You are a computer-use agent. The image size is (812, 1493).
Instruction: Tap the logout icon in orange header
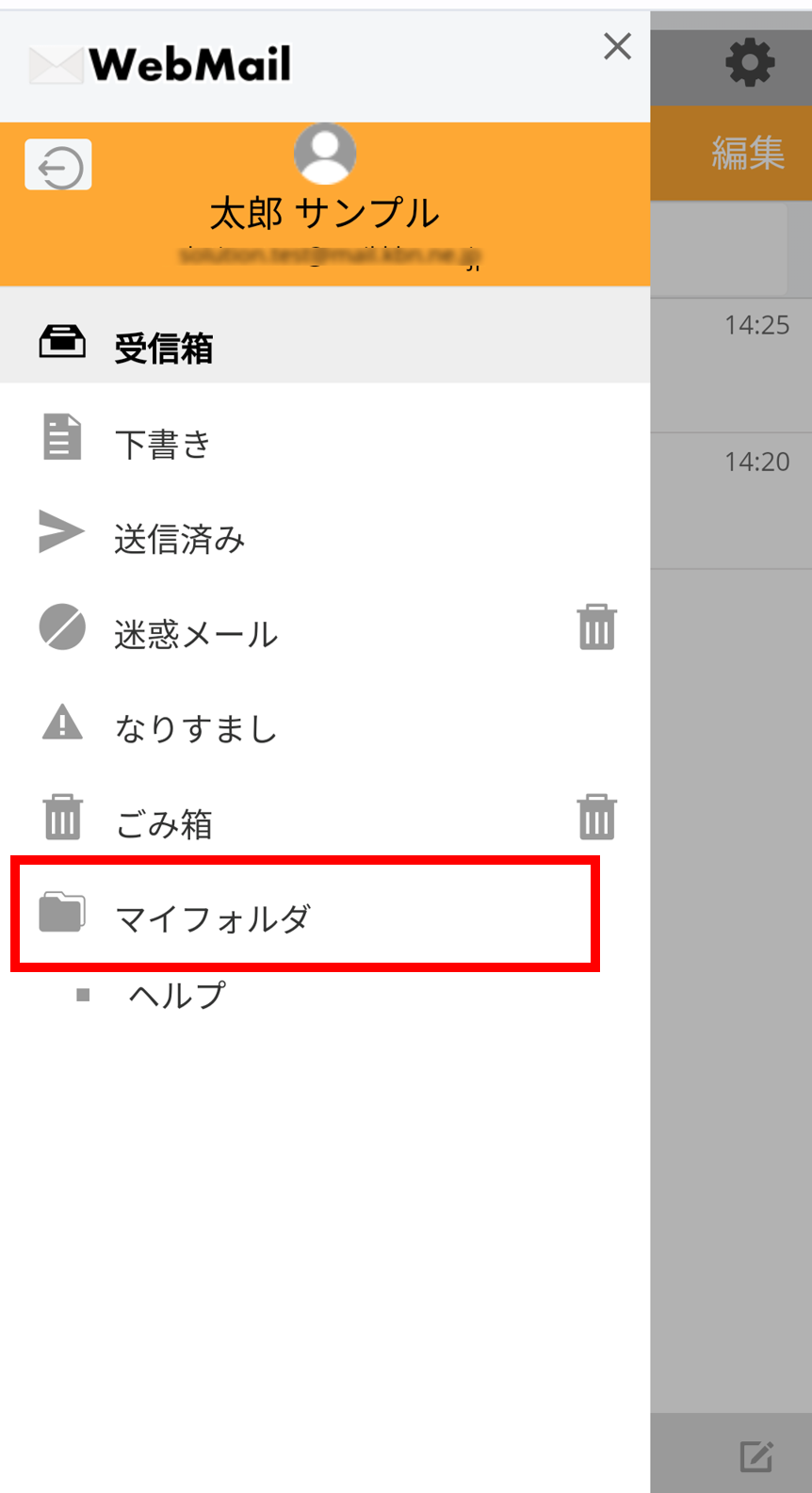(x=58, y=165)
